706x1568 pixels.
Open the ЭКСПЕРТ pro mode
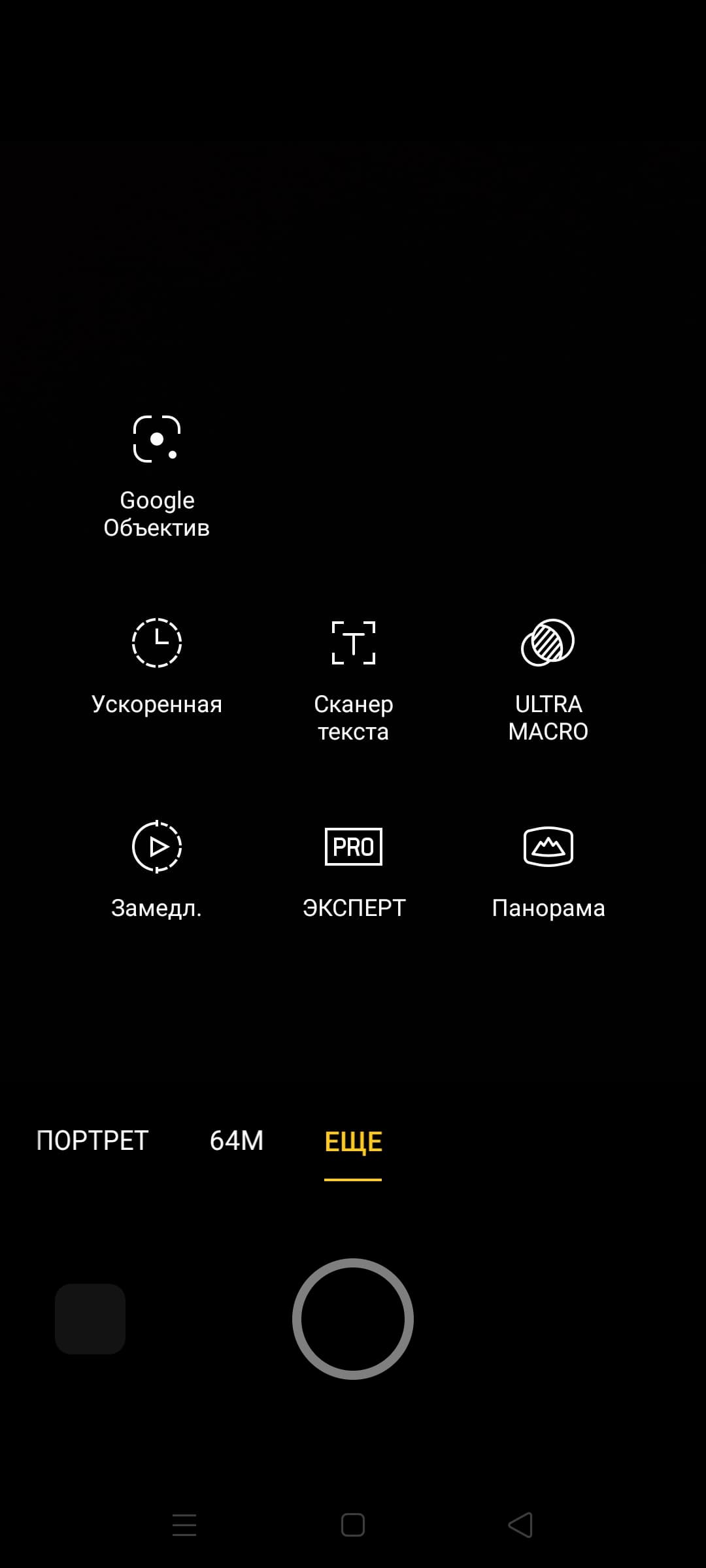[x=354, y=869]
